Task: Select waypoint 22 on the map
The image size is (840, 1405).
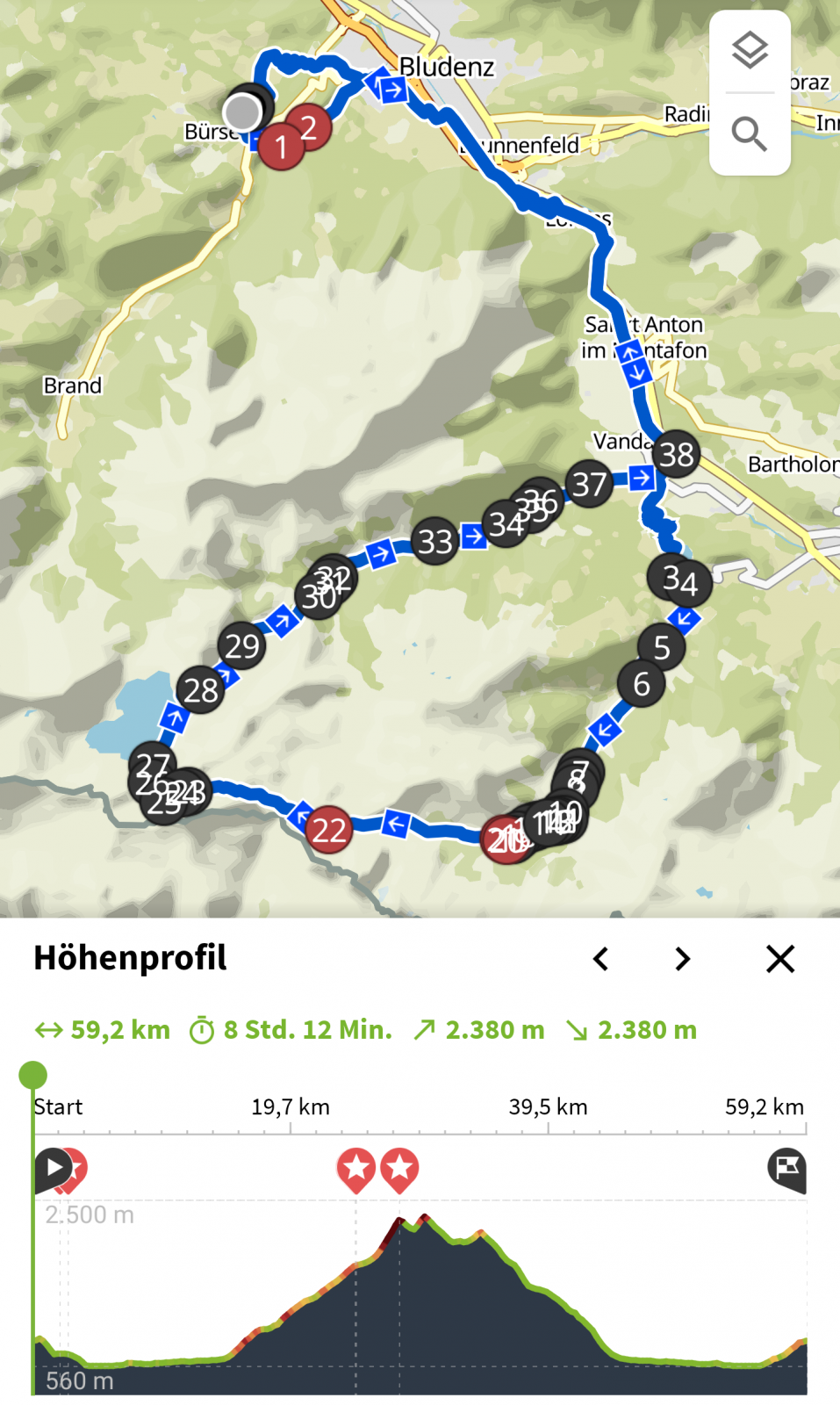Action: tap(329, 830)
